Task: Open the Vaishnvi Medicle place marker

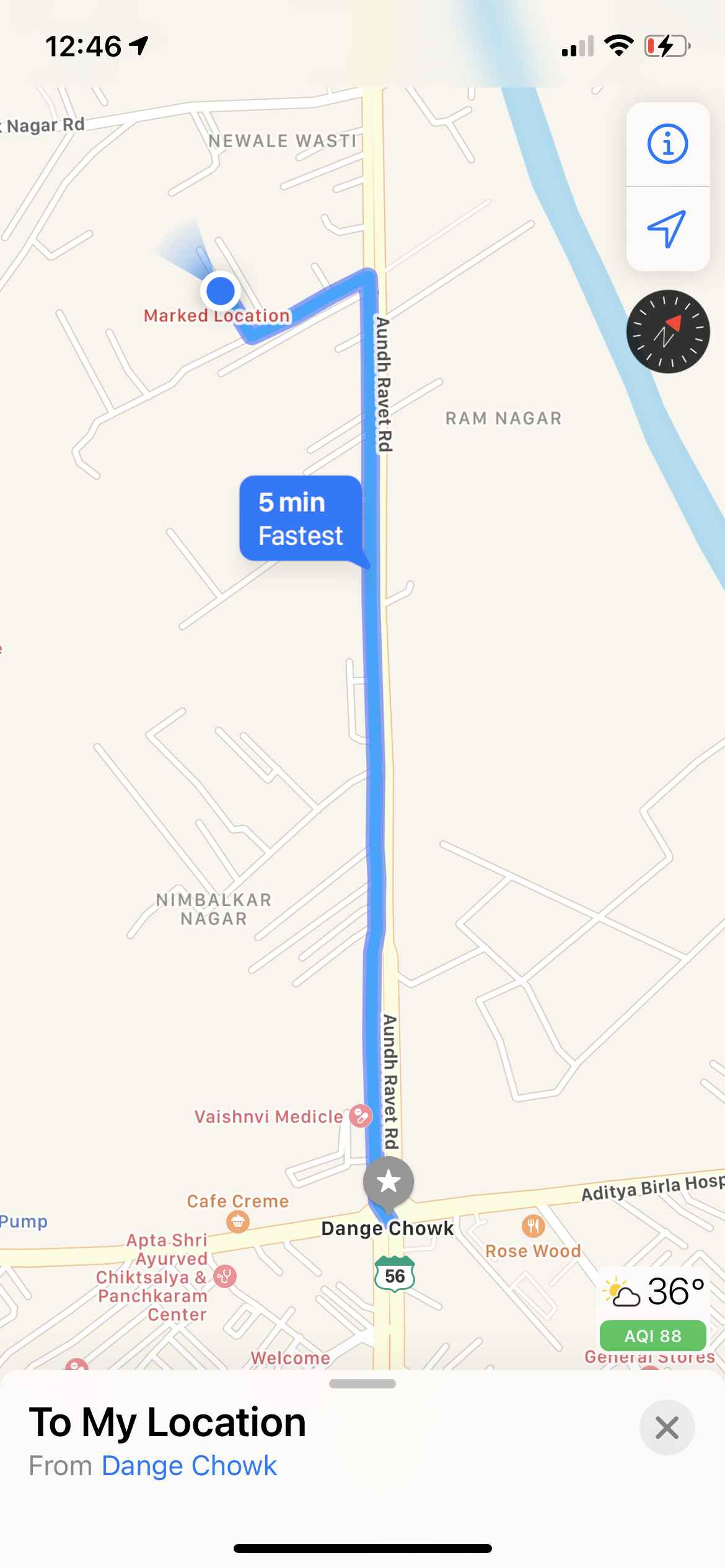Action: coord(361,1116)
